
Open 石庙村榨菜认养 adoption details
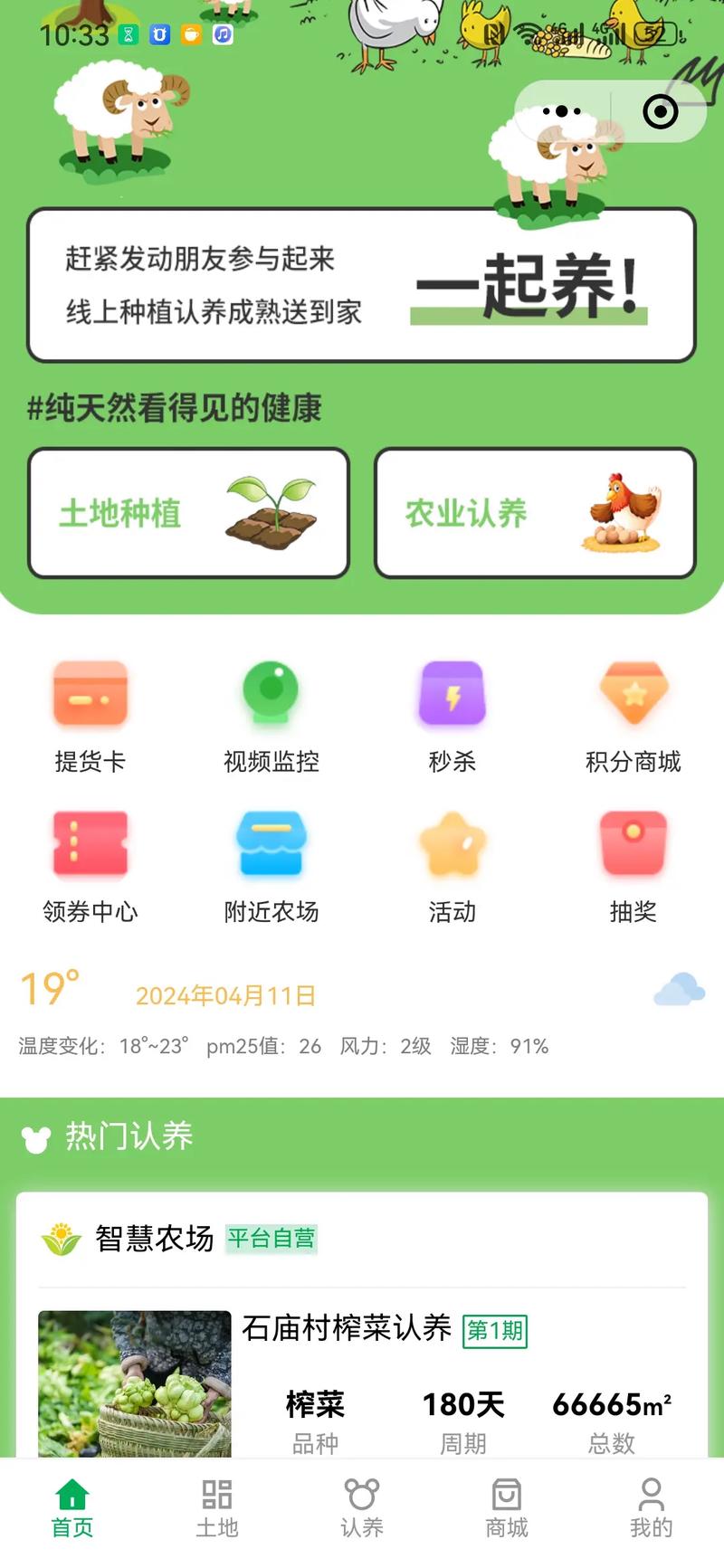(347, 1330)
